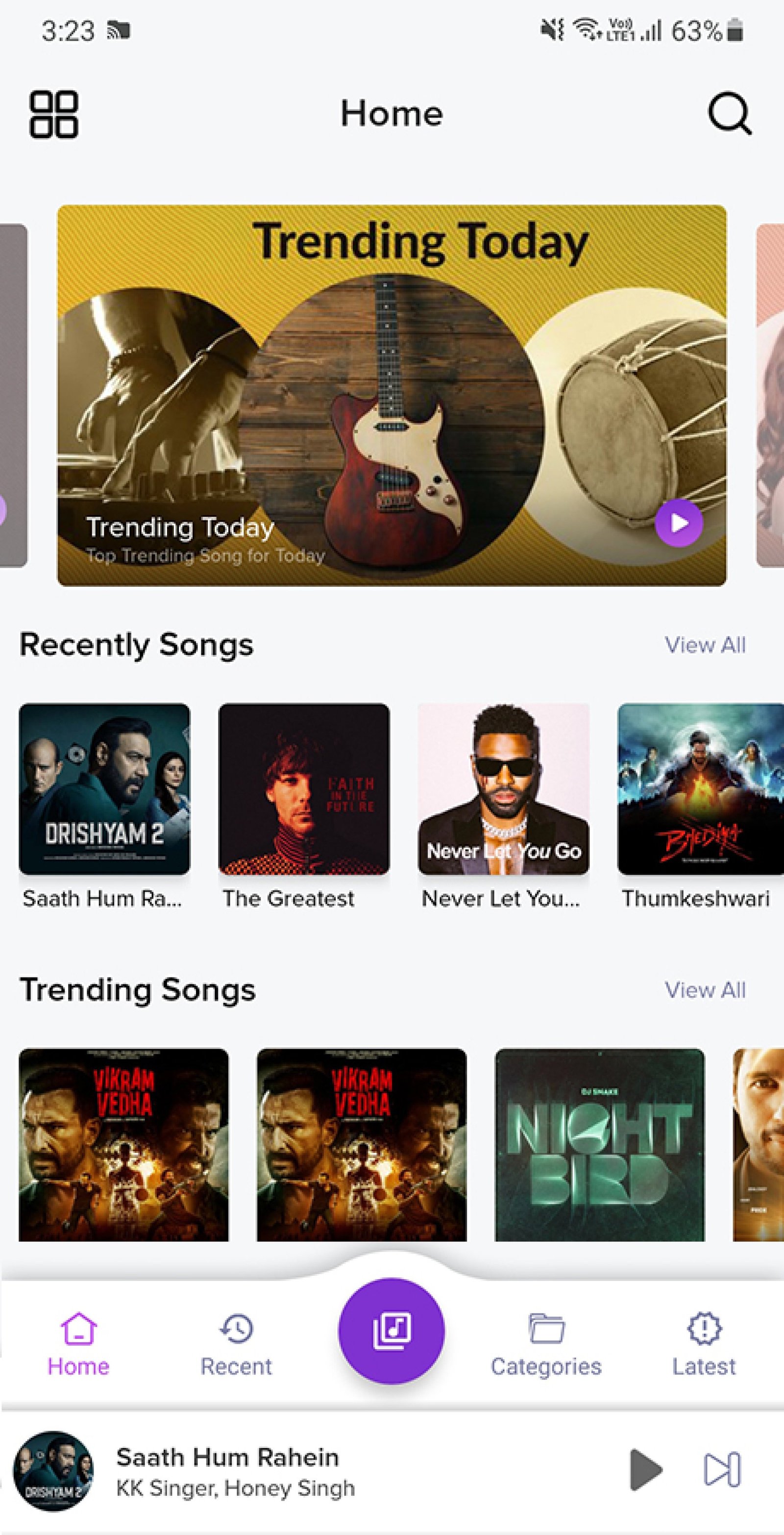Play the Trending Today banner playlist
The height and width of the screenshot is (1535, 784).
[679, 523]
